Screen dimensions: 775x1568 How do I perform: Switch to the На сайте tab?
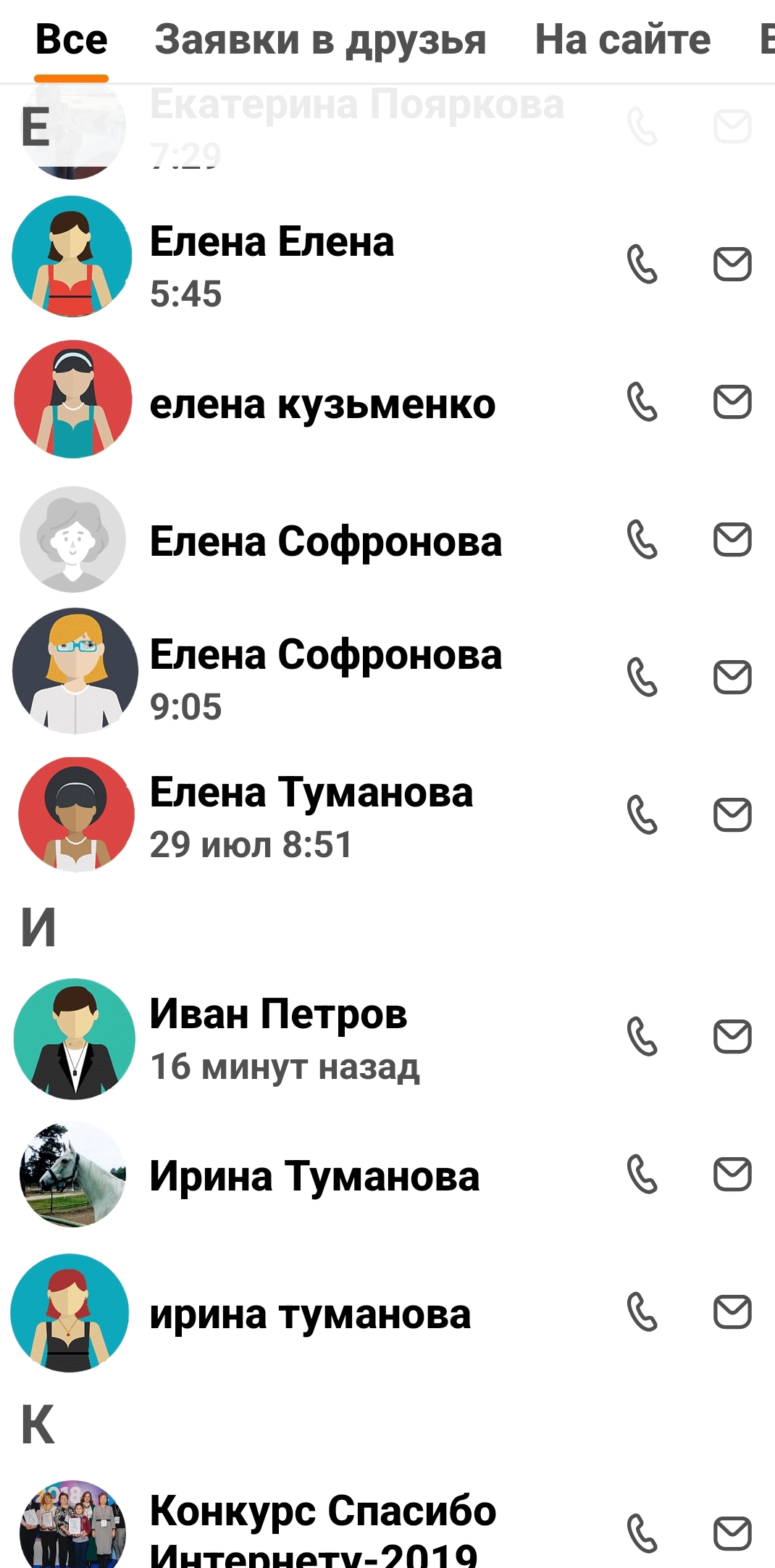click(x=622, y=40)
